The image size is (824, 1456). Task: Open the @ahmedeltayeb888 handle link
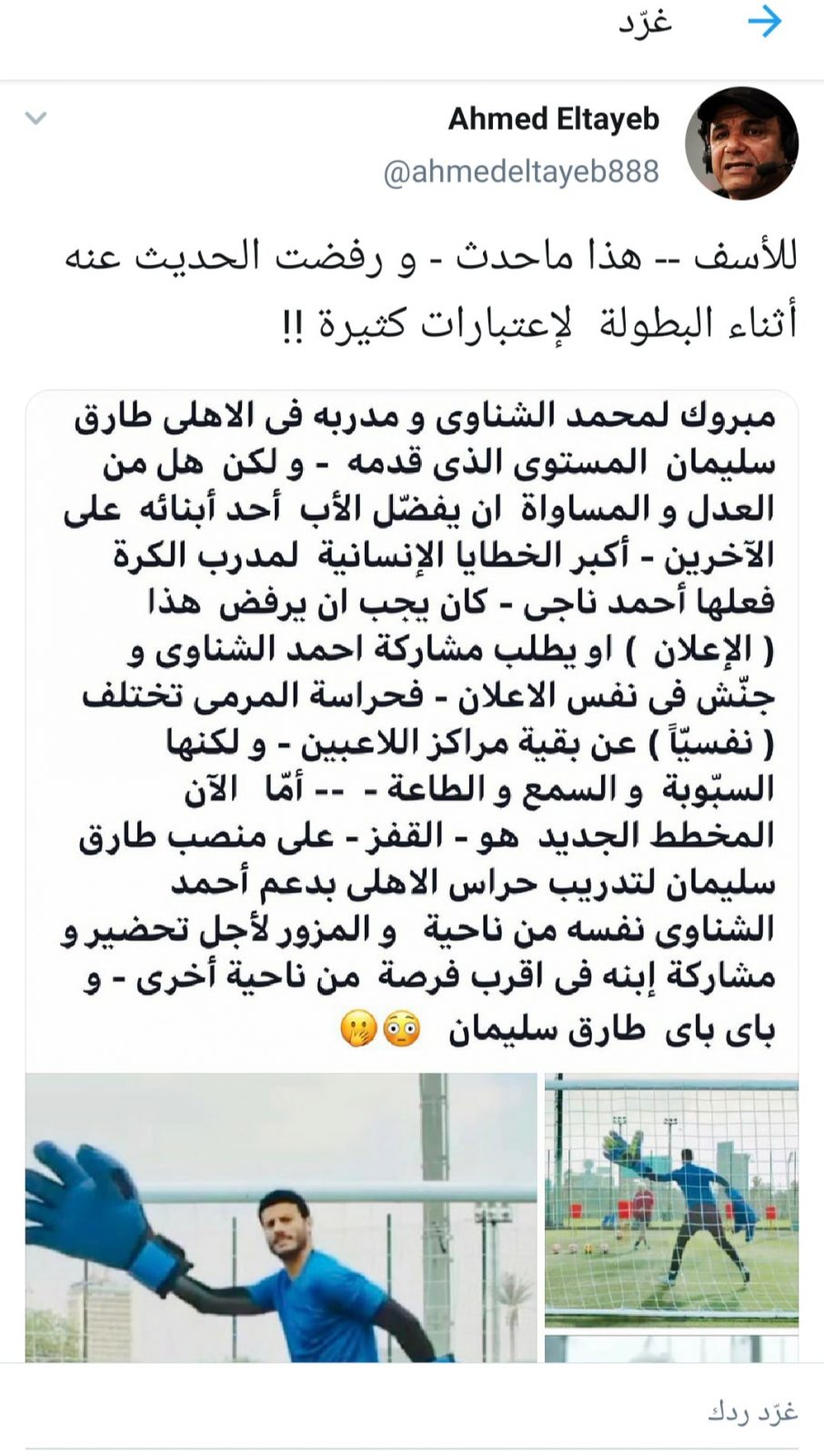click(x=520, y=171)
